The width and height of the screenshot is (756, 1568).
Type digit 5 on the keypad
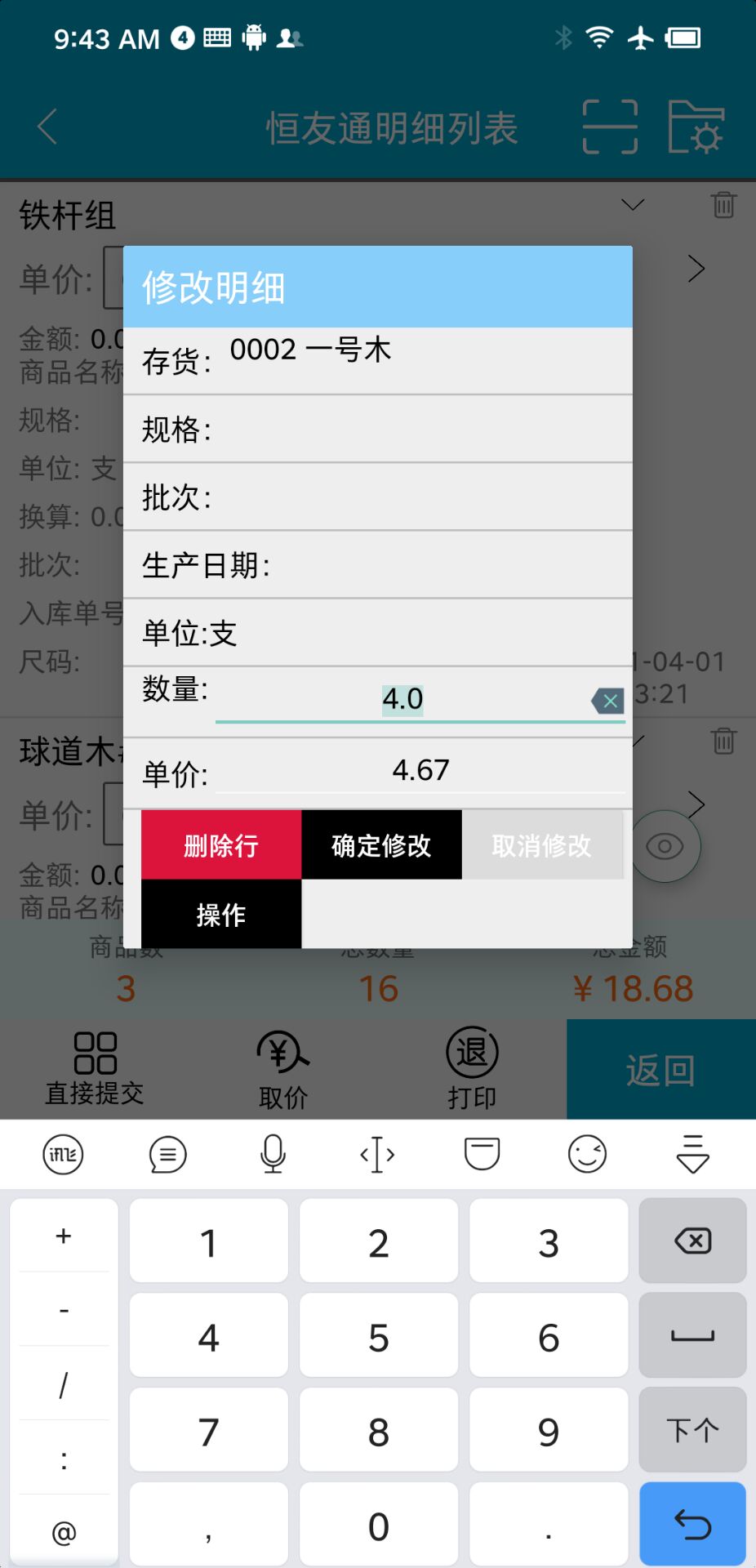tap(378, 1338)
